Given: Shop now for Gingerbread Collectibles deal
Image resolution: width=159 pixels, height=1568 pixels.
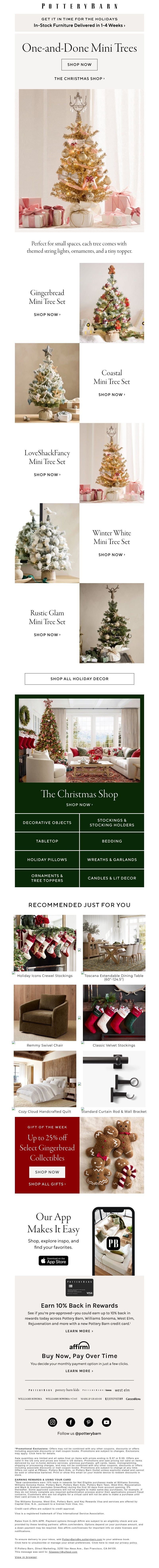Looking at the screenshot, I should [x=47, y=1172].
